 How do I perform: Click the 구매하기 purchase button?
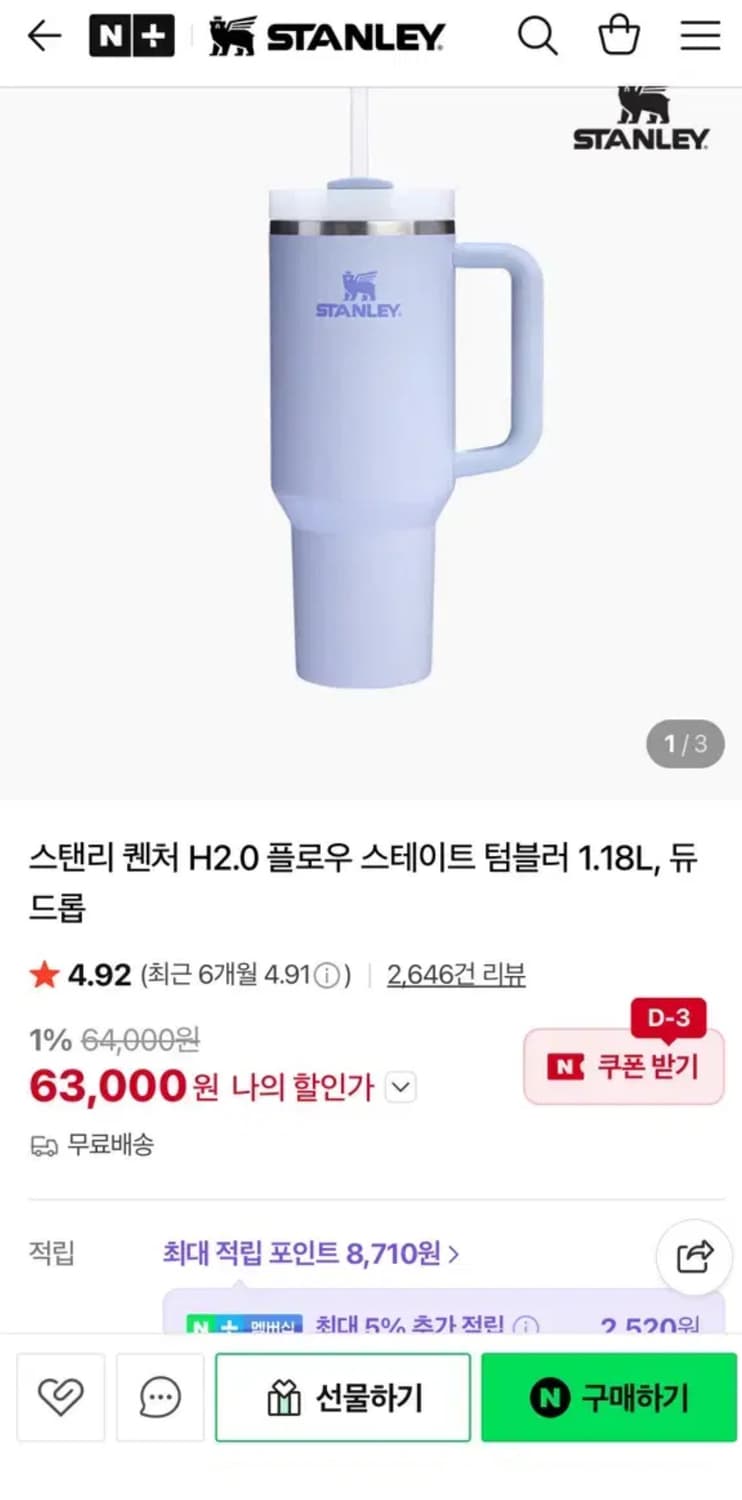pyautogui.click(x=608, y=1398)
